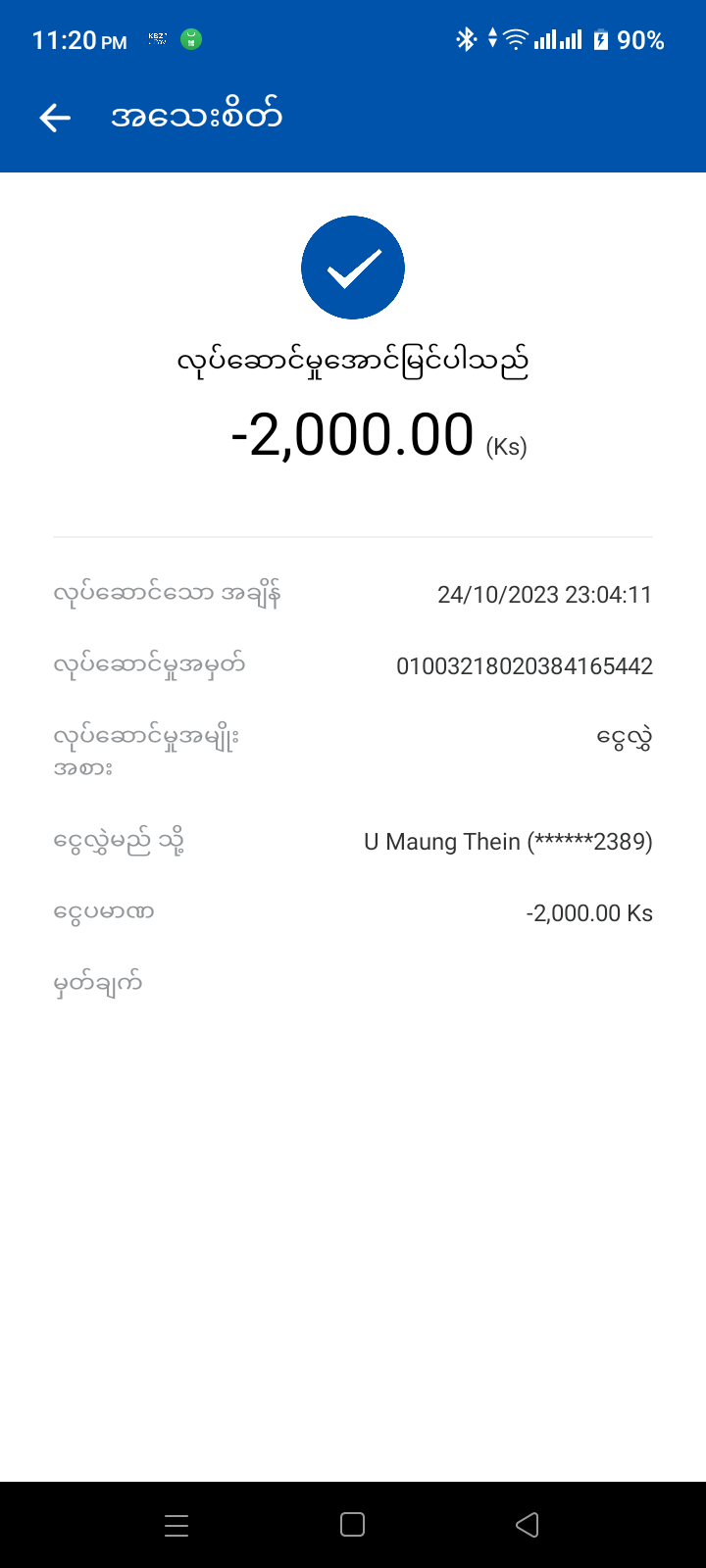Go back using the app bar arrow
The height and width of the screenshot is (1568, 706).
coord(55,119)
